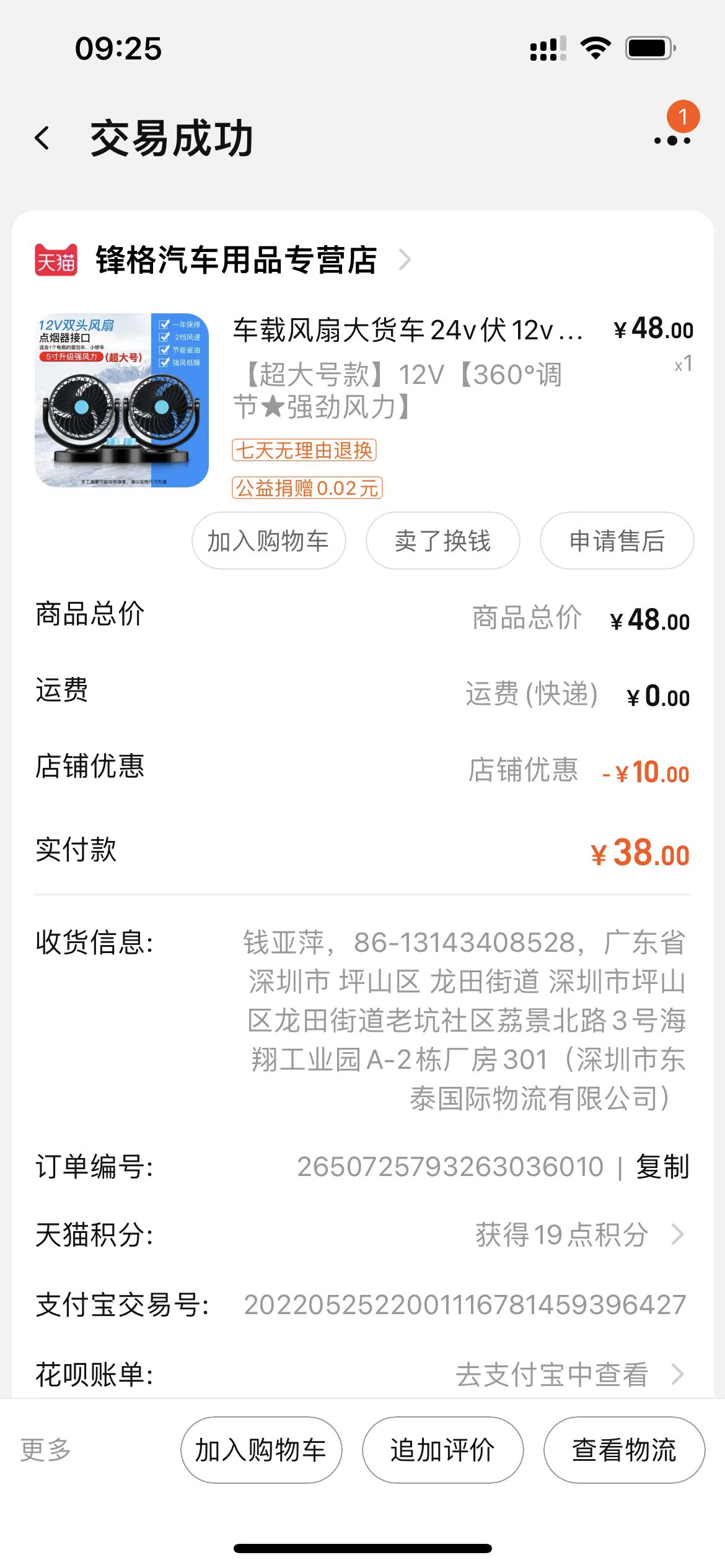Go back using the top-left arrow
Screen dimensions: 725x1568
click(x=42, y=138)
